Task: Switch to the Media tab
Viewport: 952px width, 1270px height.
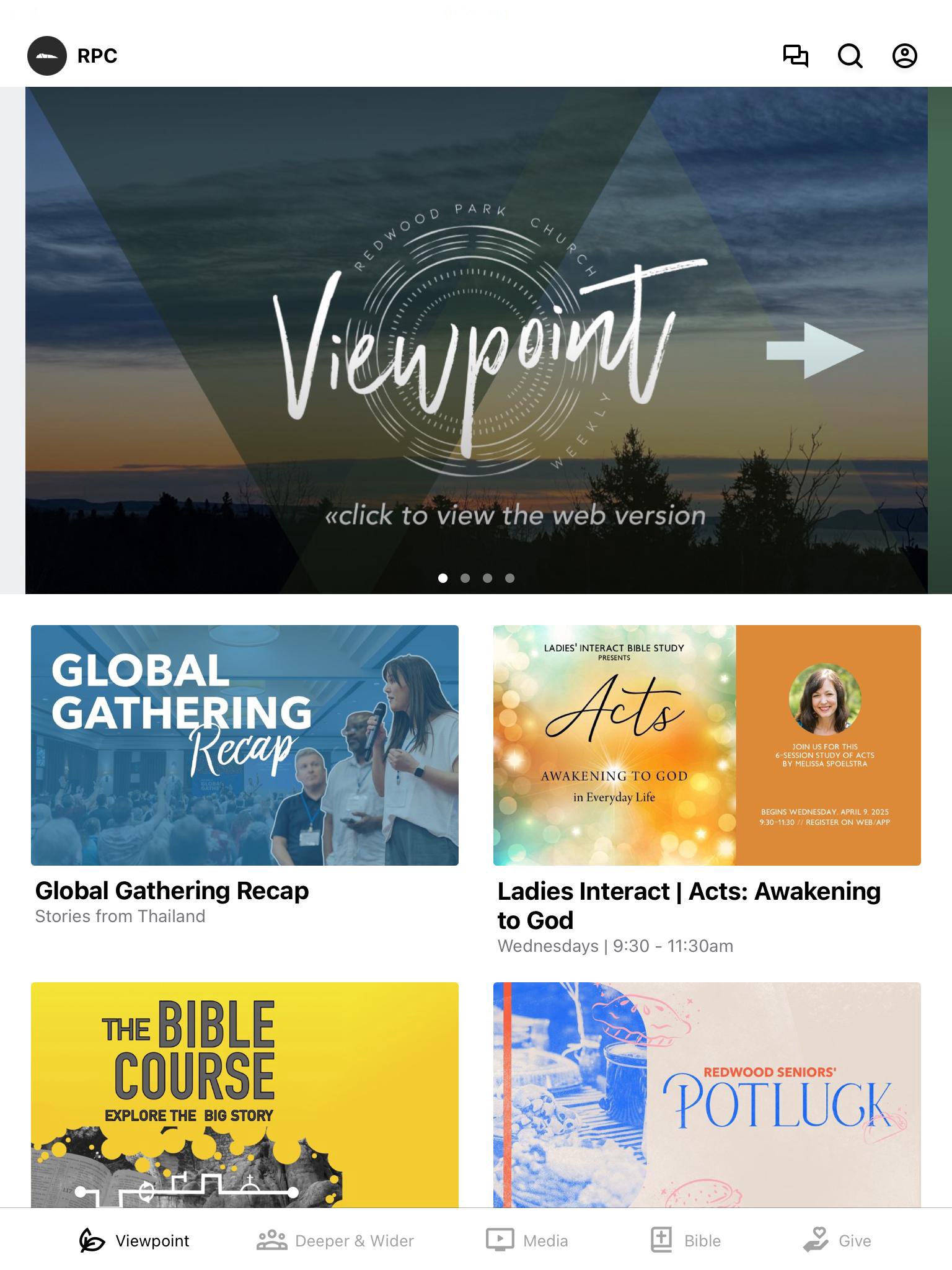Action: coord(527,1240)
